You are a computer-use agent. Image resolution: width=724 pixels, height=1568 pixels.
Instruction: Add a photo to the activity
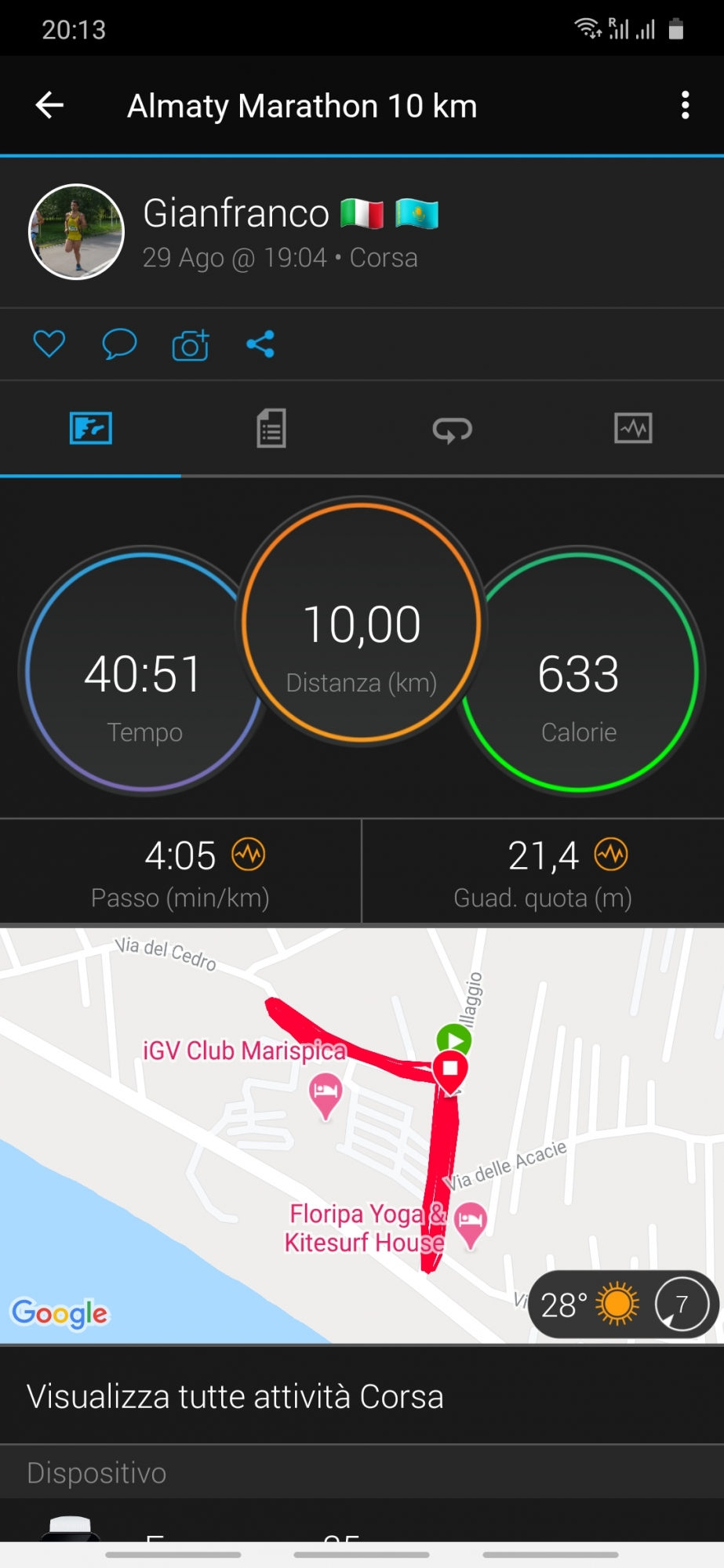coord(191,345)
